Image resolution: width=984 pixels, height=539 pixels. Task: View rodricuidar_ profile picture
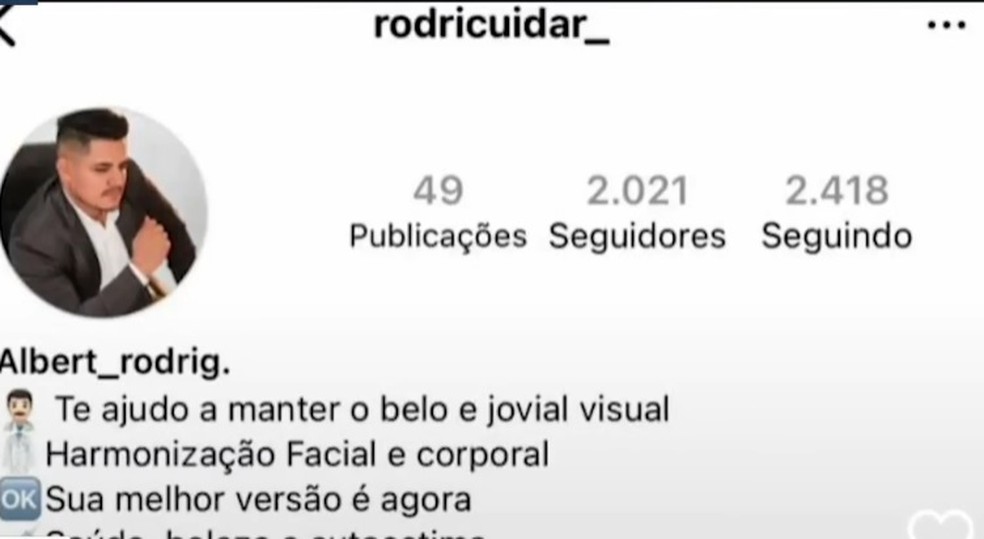click(102, 212)
